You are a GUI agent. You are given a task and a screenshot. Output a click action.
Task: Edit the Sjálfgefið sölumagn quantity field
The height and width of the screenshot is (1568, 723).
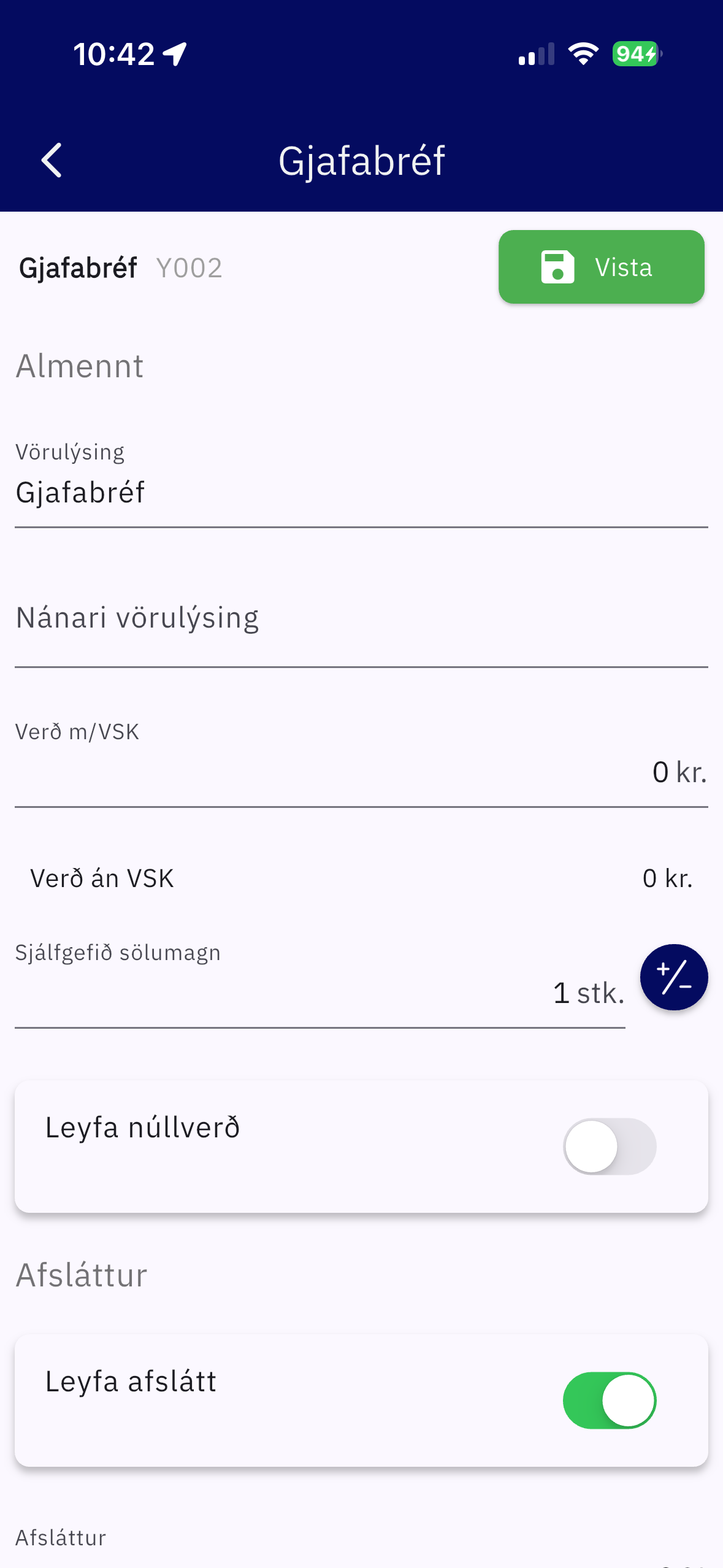(x=319, y=993)
